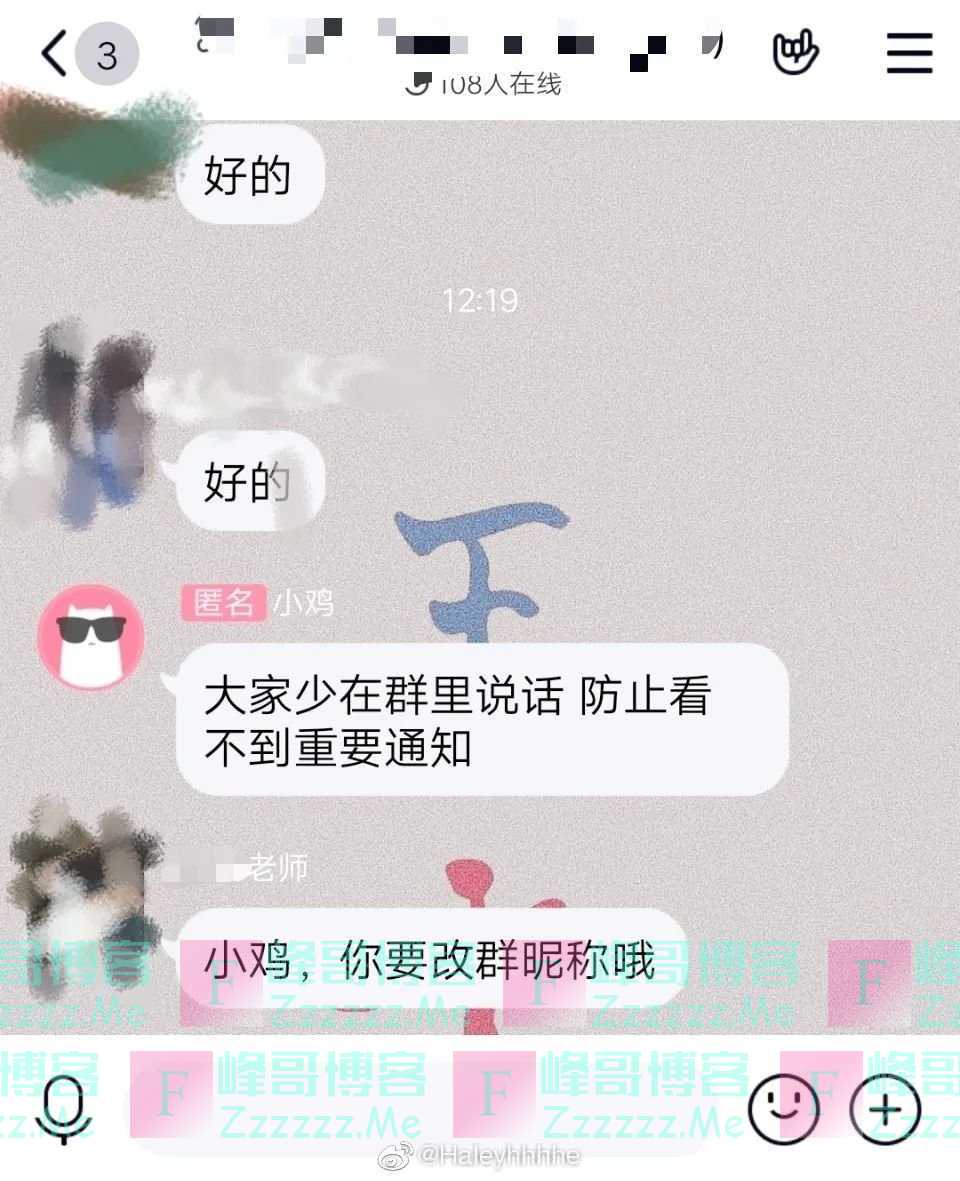
Task: Tap the message input field
Action: pyautogui.click(x=420, y=1108)
